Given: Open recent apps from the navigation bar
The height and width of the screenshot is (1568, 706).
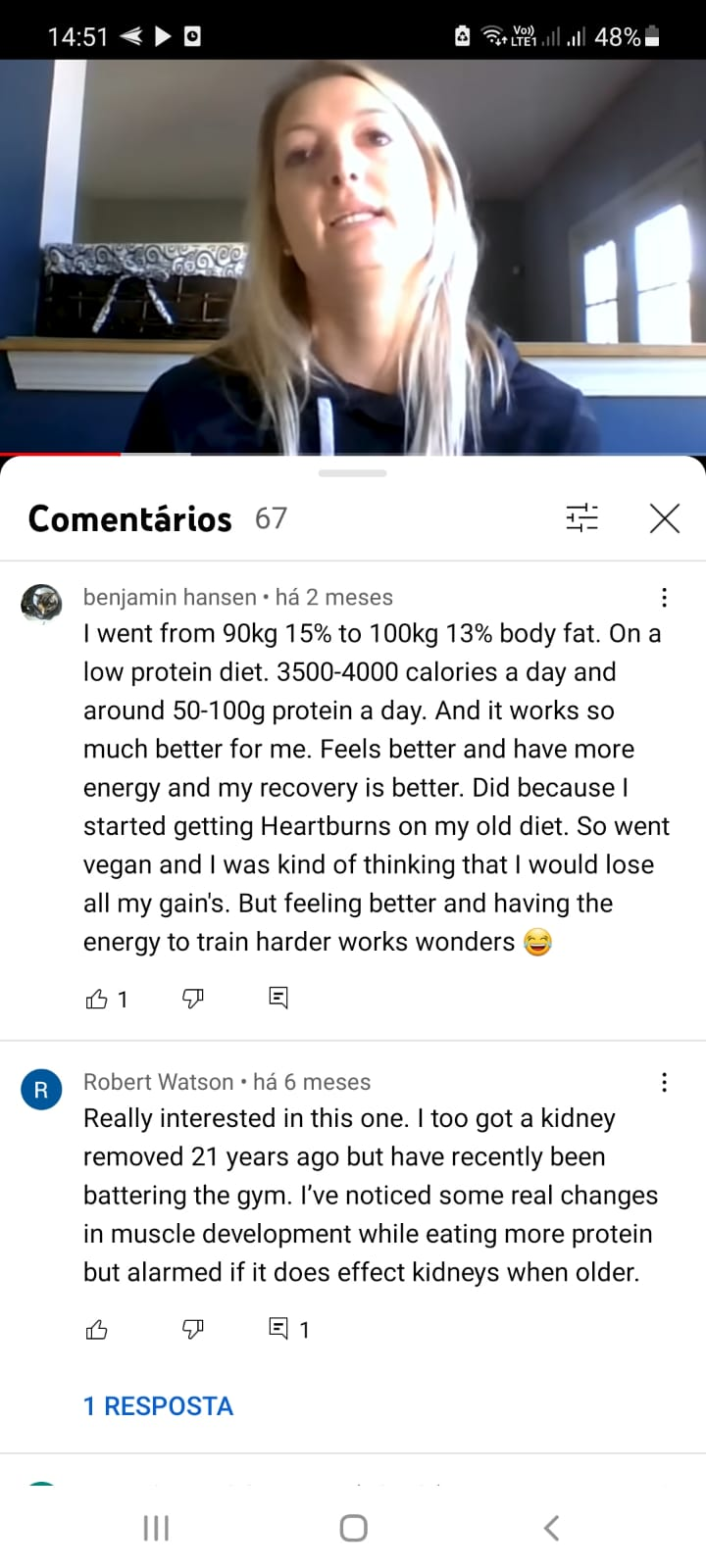Looking at the screenshot, I should (x=156, y=1527).
